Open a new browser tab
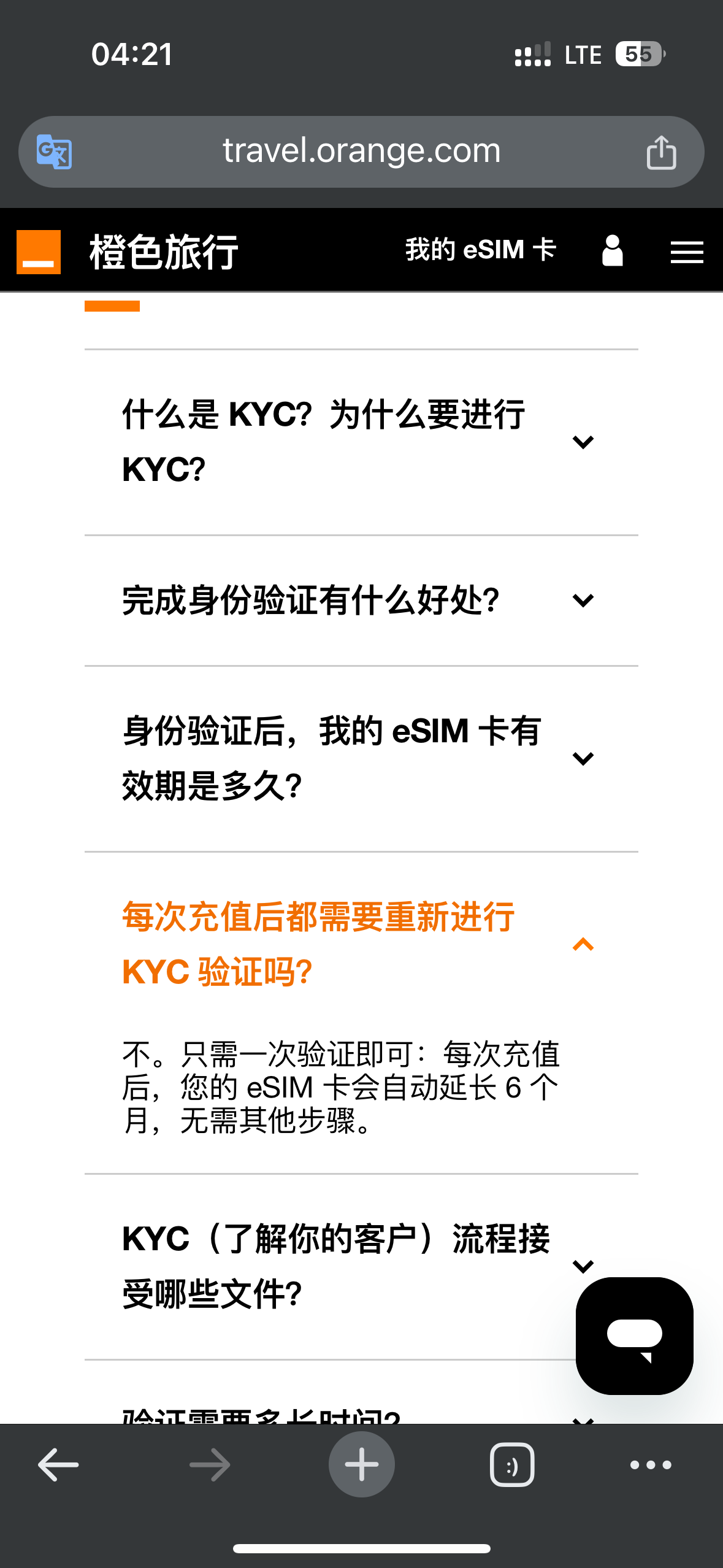723x1568 pixels. pyautogui.click(x=361, y=1465)
